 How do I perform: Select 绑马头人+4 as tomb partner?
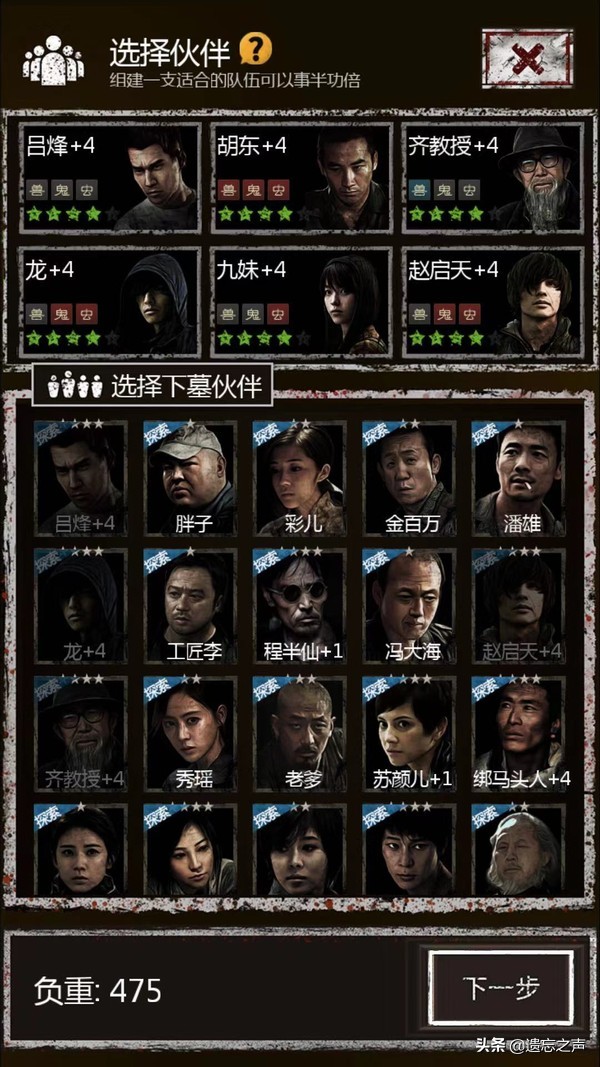tap(518, 733)
